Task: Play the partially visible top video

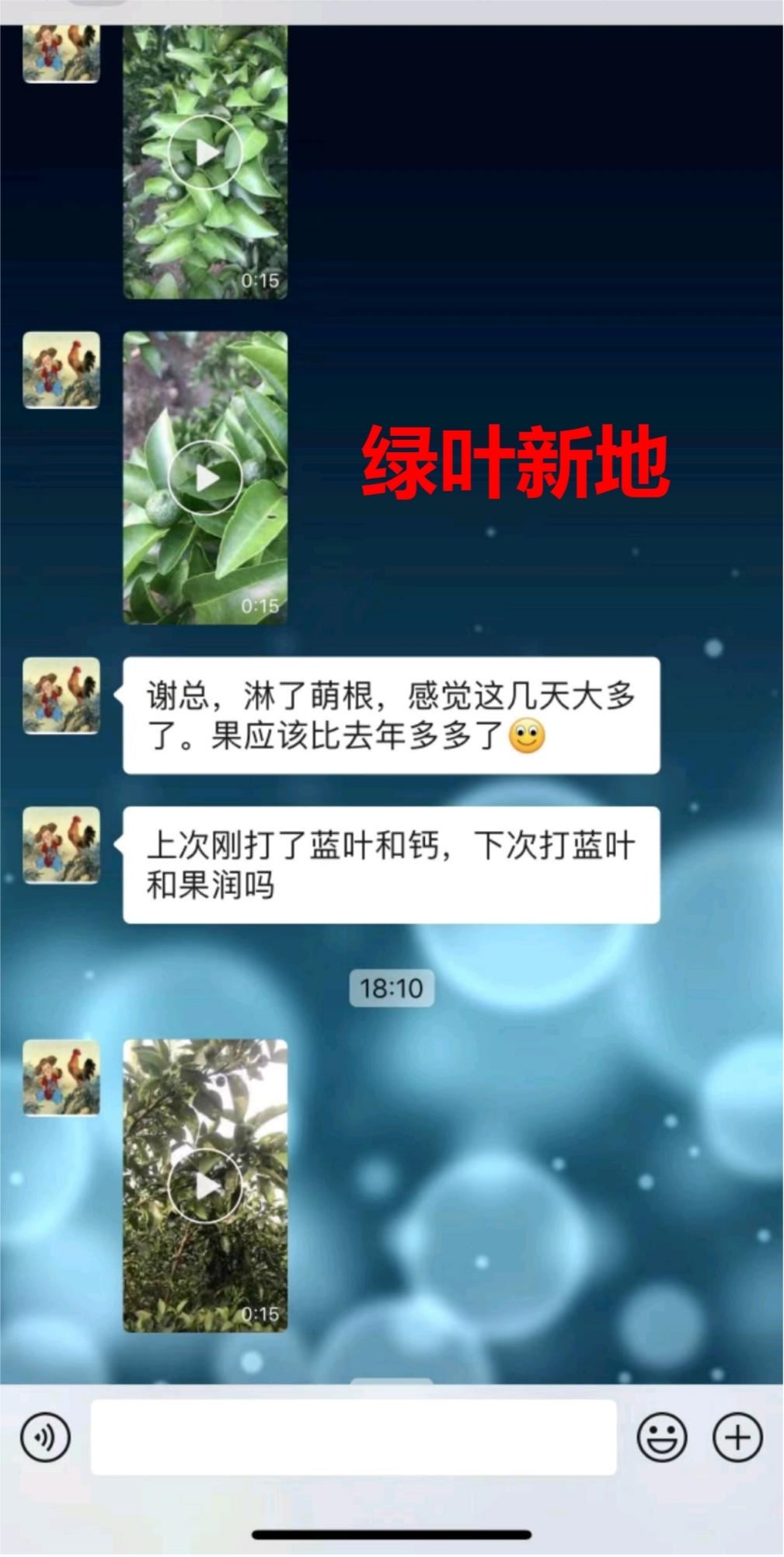Action: [205, 152]
